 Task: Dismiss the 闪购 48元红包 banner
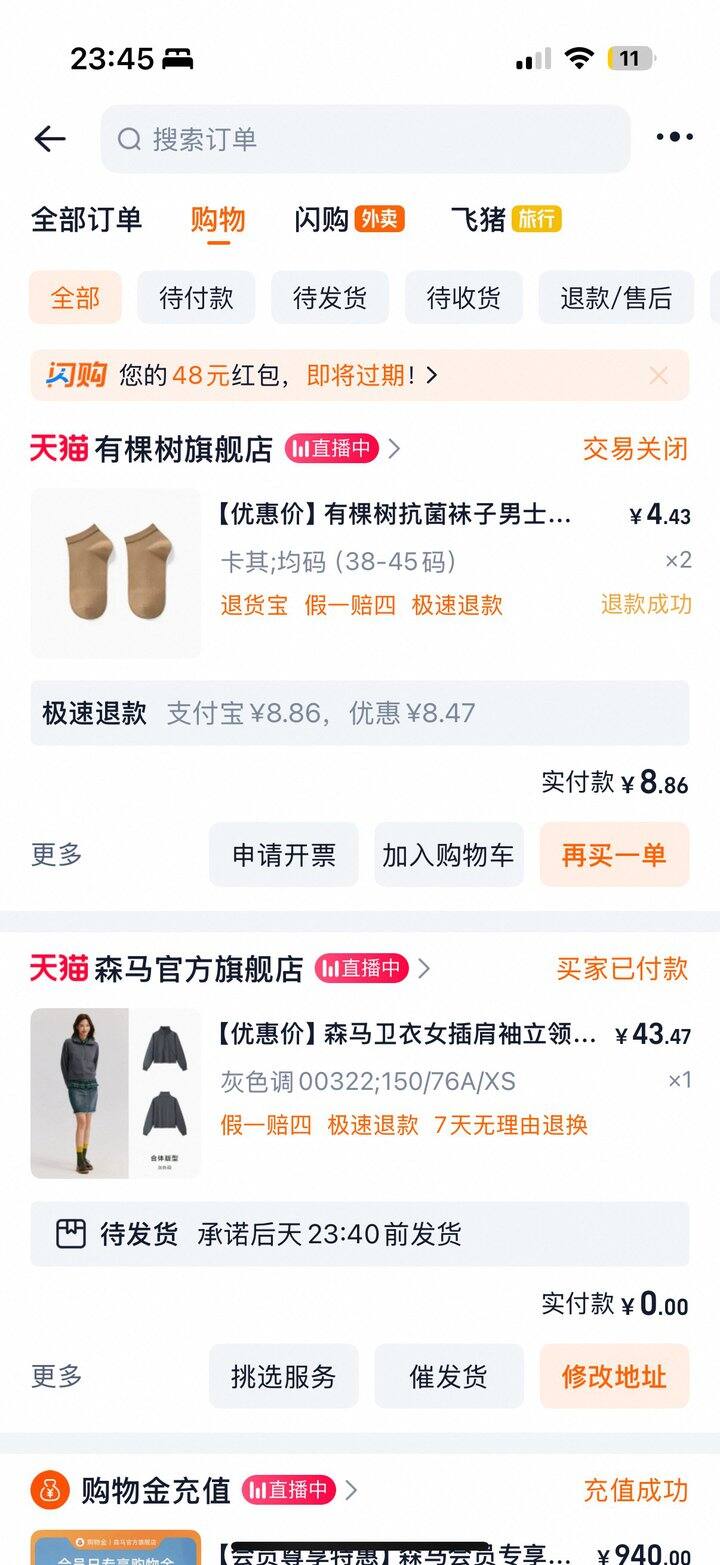tap(658, 376)
